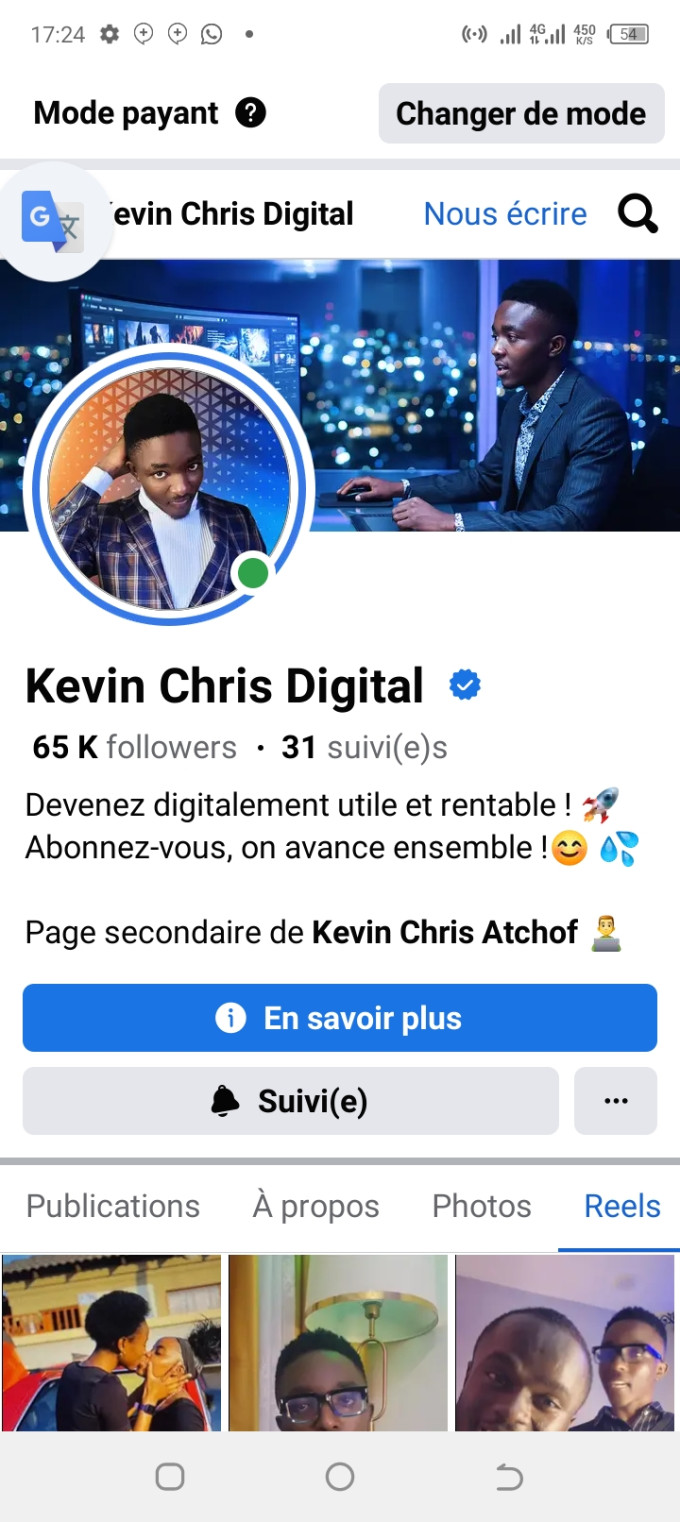The width and height of the screenshot is (680, 1522).
Task: Play the reel with the gold lamp
Action: (x=338, y=1342)
